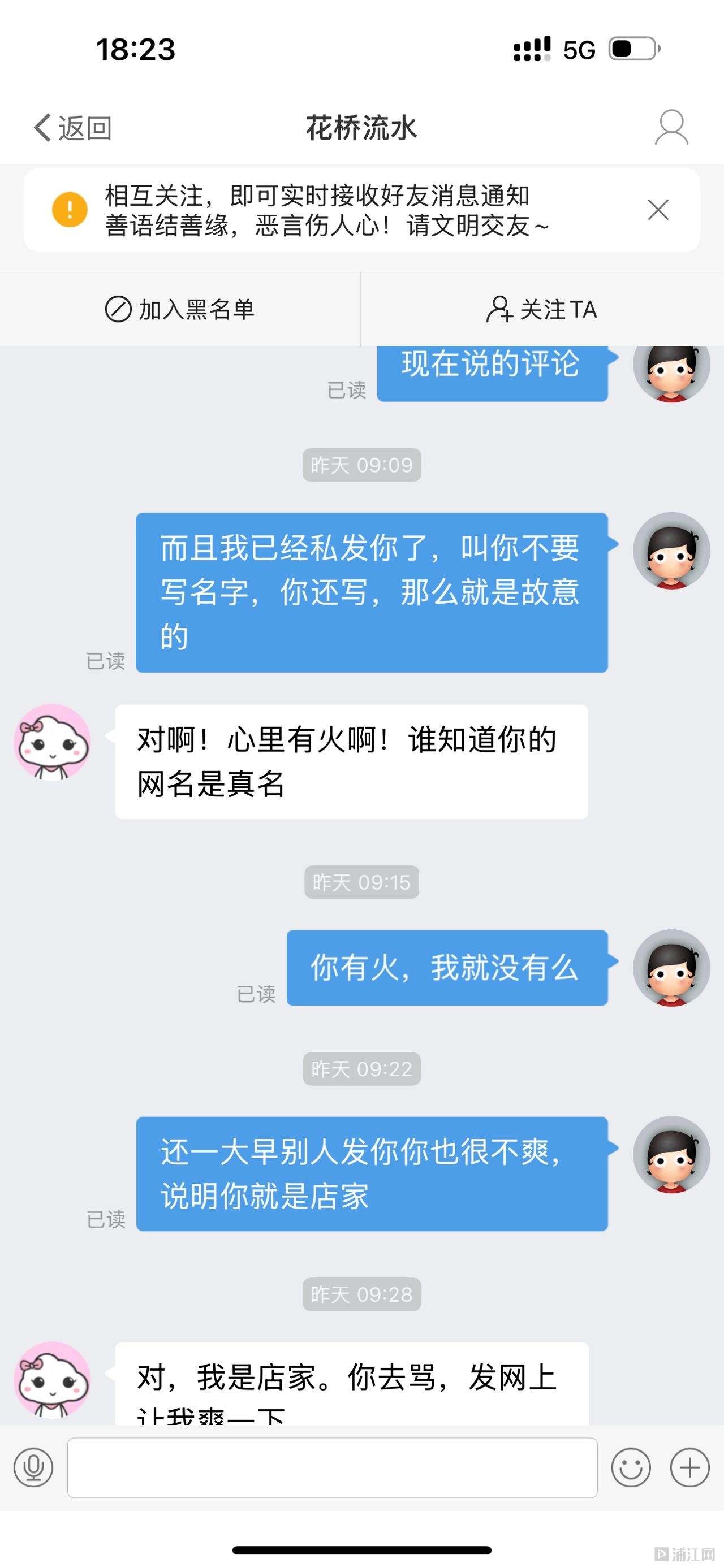
Task: Open my avatar beside 你有火，我就没有么
Action: tap(671, 967)
